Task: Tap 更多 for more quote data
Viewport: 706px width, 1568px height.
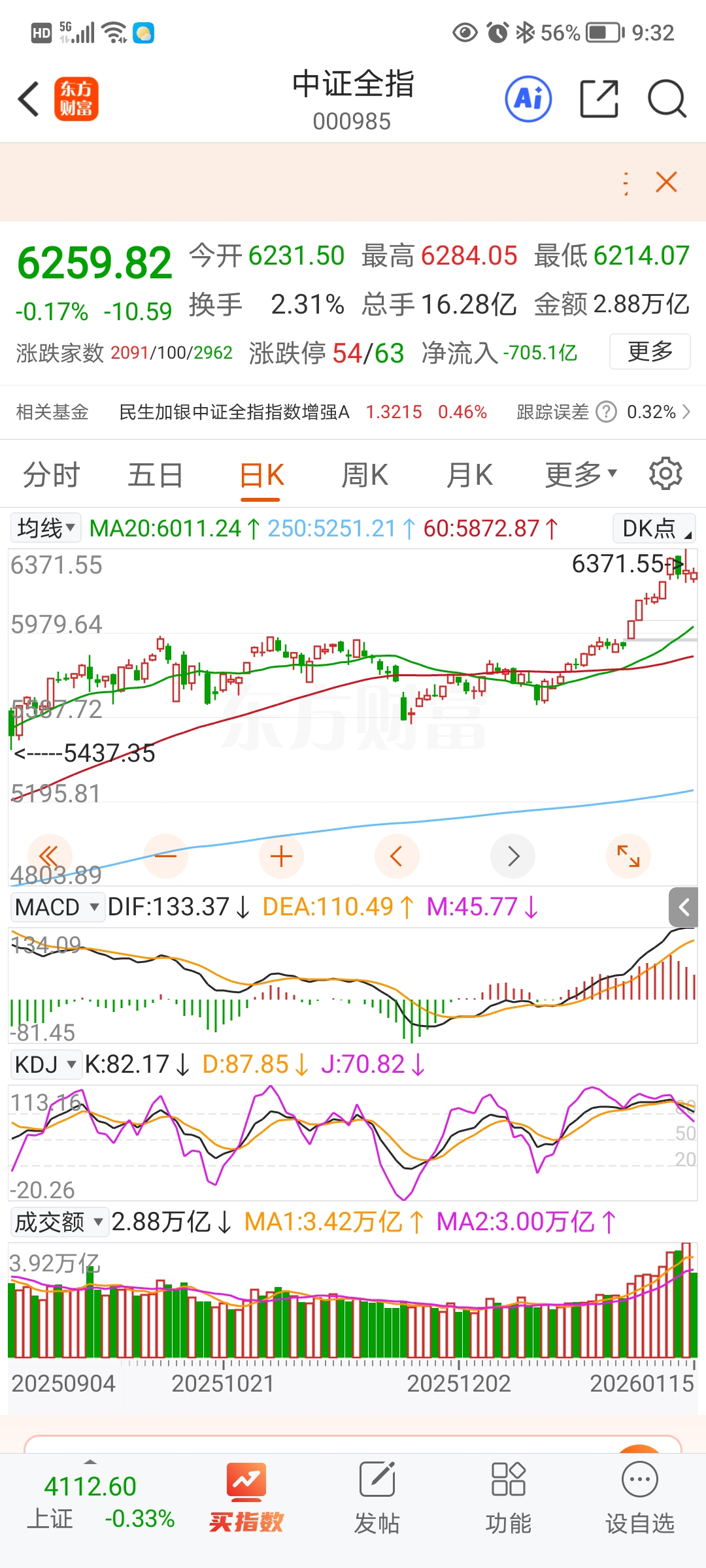Action: (650, 351)
